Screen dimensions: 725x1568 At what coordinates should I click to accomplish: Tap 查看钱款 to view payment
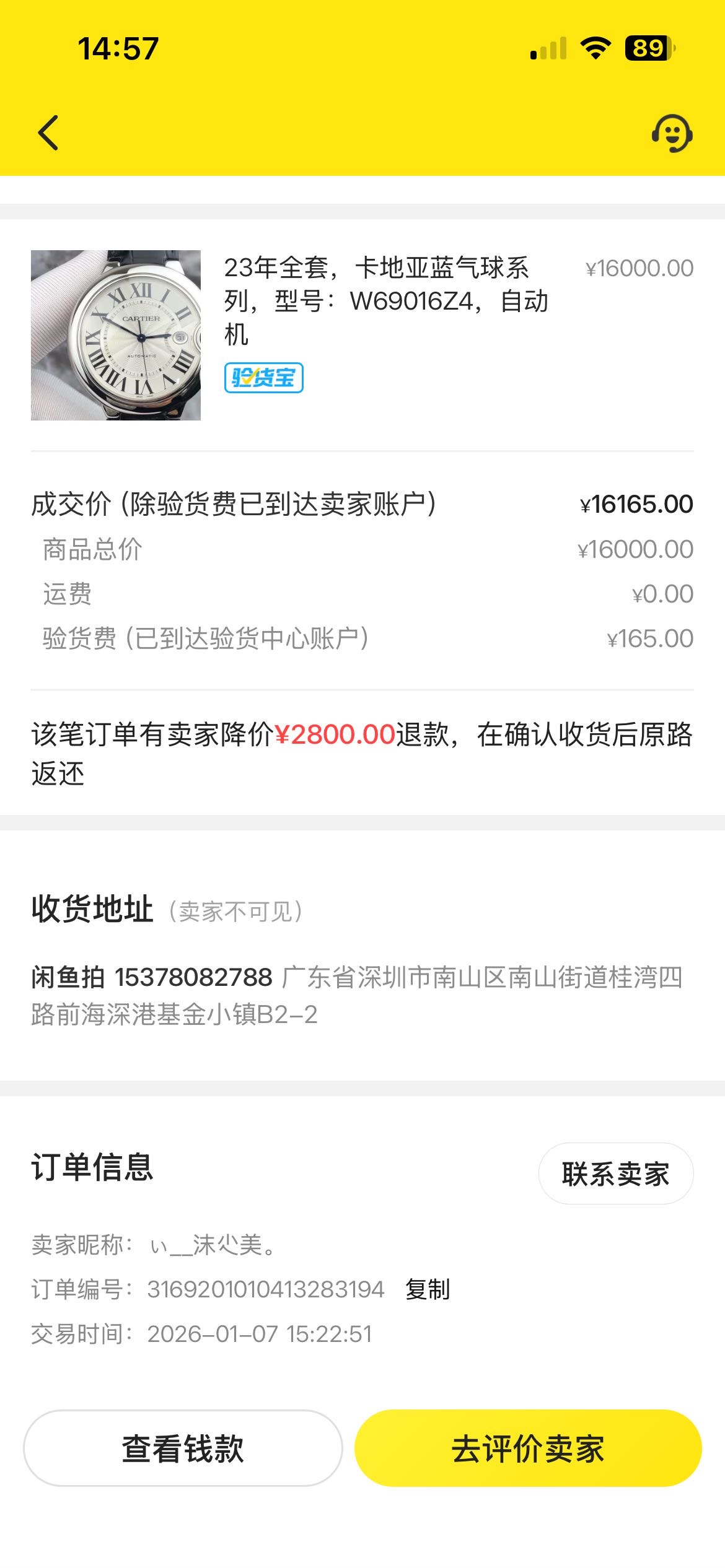(183, 1448)
